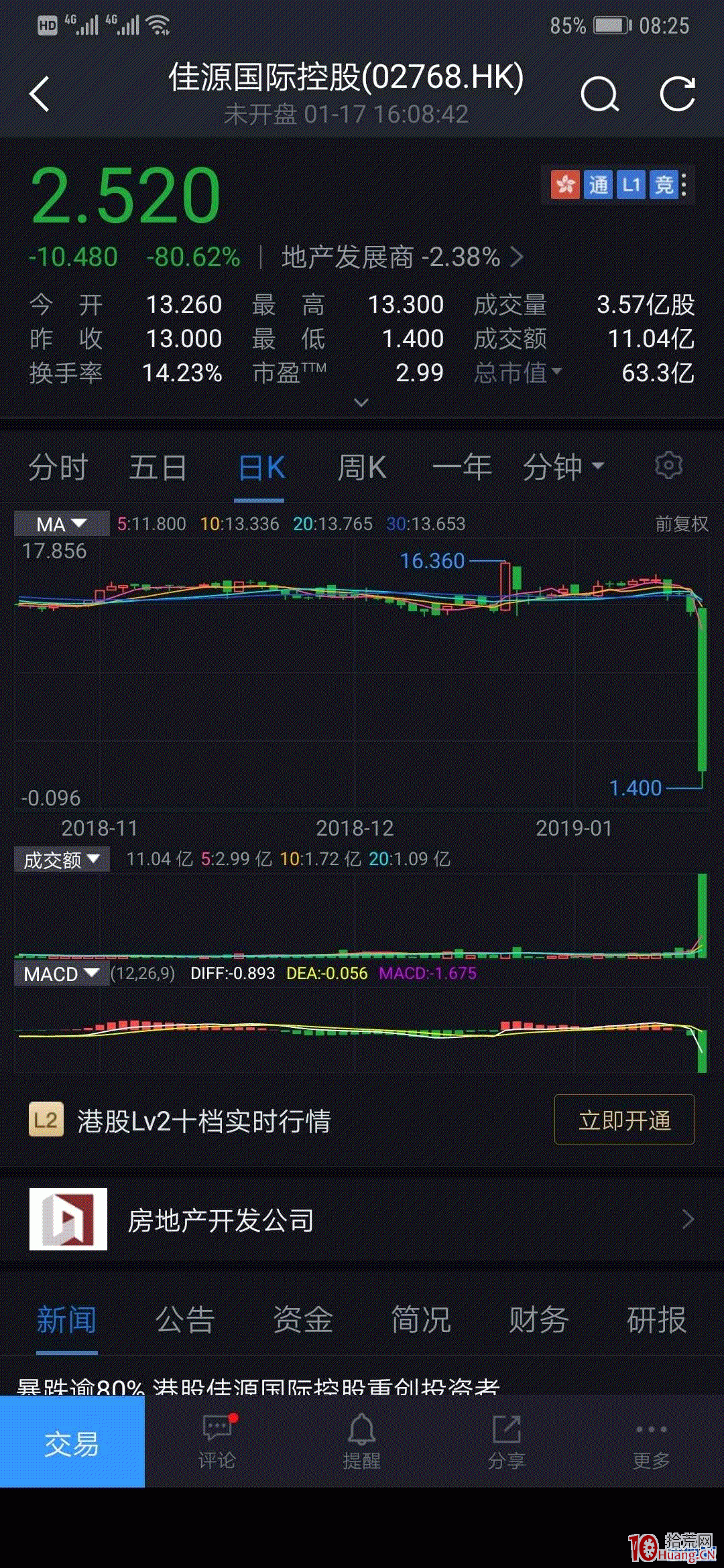Share this stock via the 分享 icon
Screen dimensions: 724x1568
507,1441
